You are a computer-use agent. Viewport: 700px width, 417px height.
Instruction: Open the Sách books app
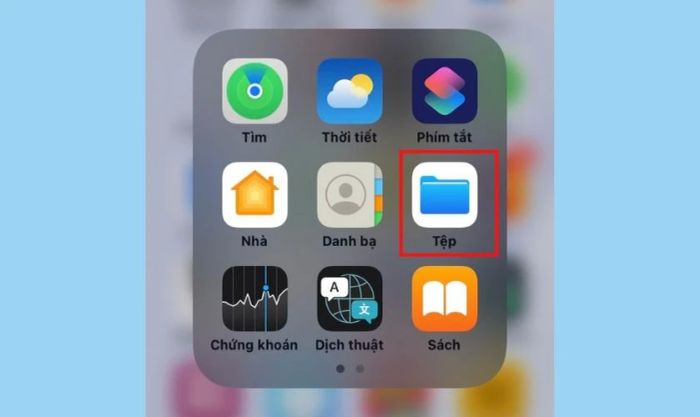[x=445, y=299]
